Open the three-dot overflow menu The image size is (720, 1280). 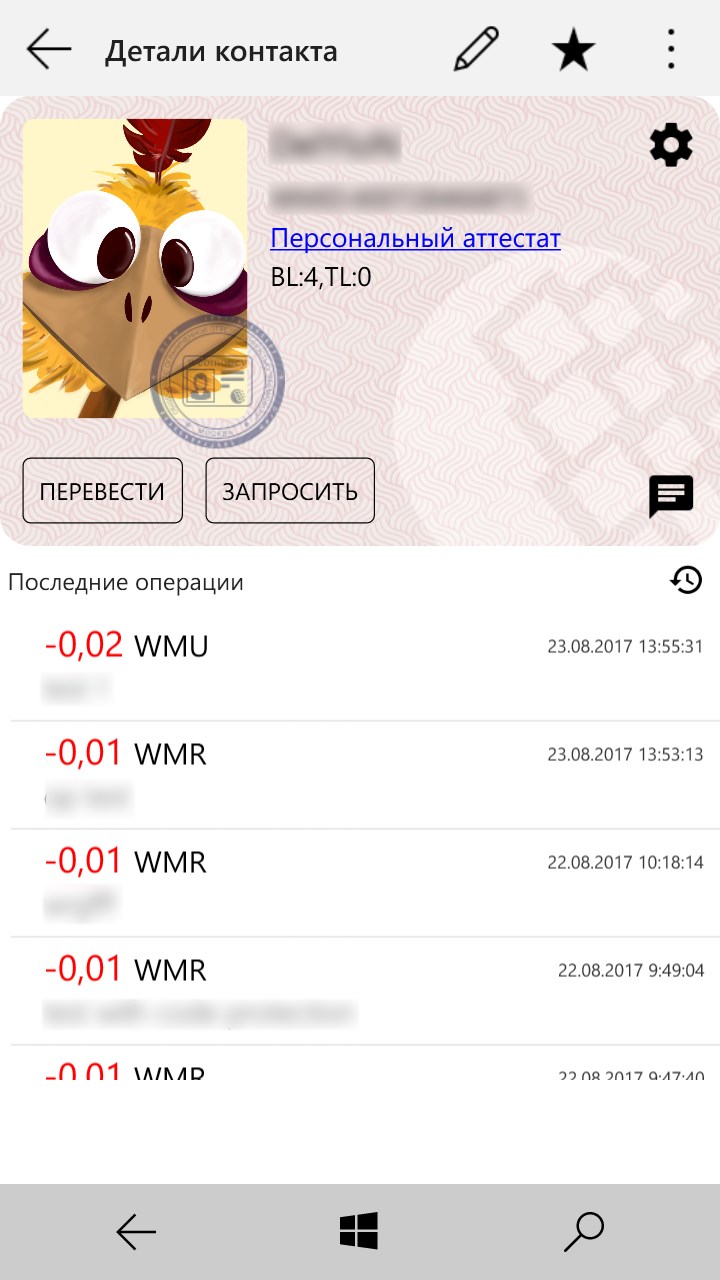click(671, 48)
